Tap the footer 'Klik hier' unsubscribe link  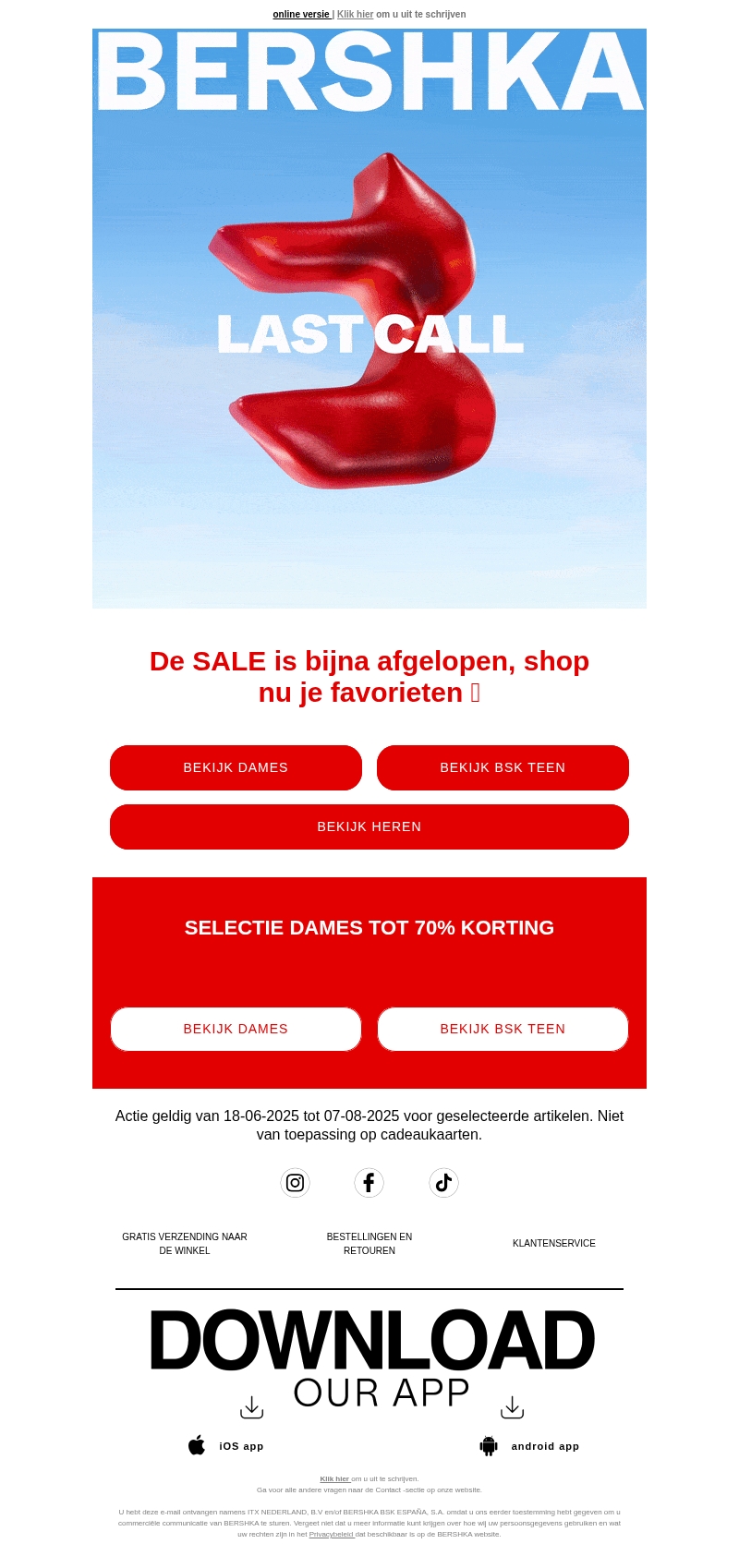pos(334,1478)
